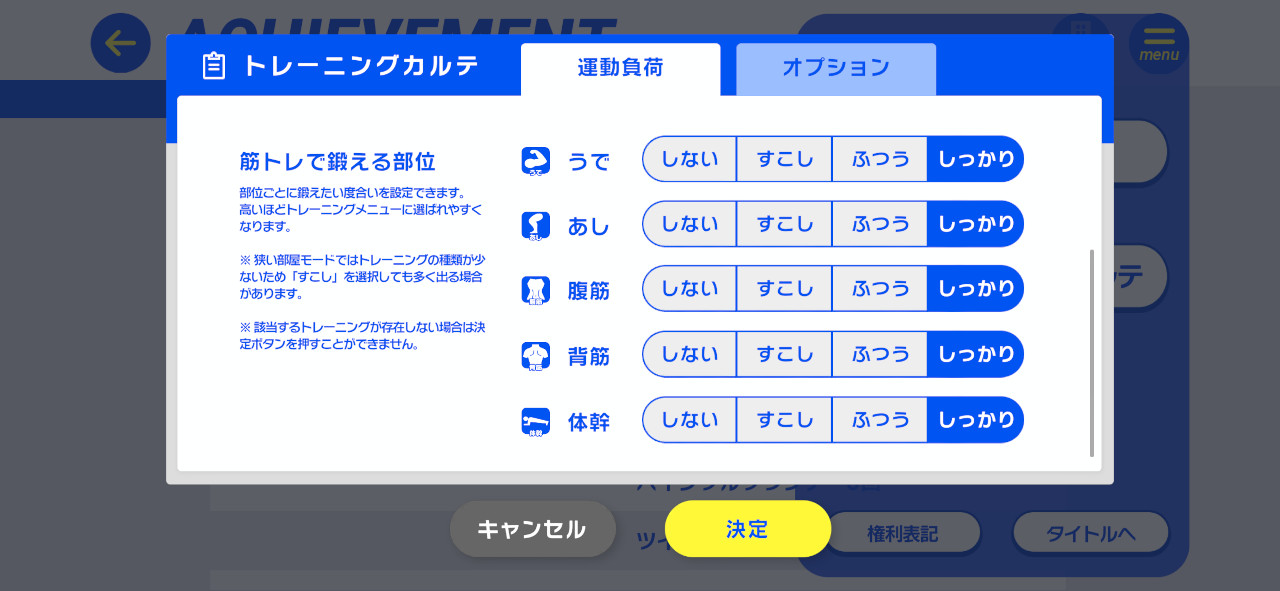Choose ふつう for 体幹
1280x591 pixels.
[x=880, y=420]
